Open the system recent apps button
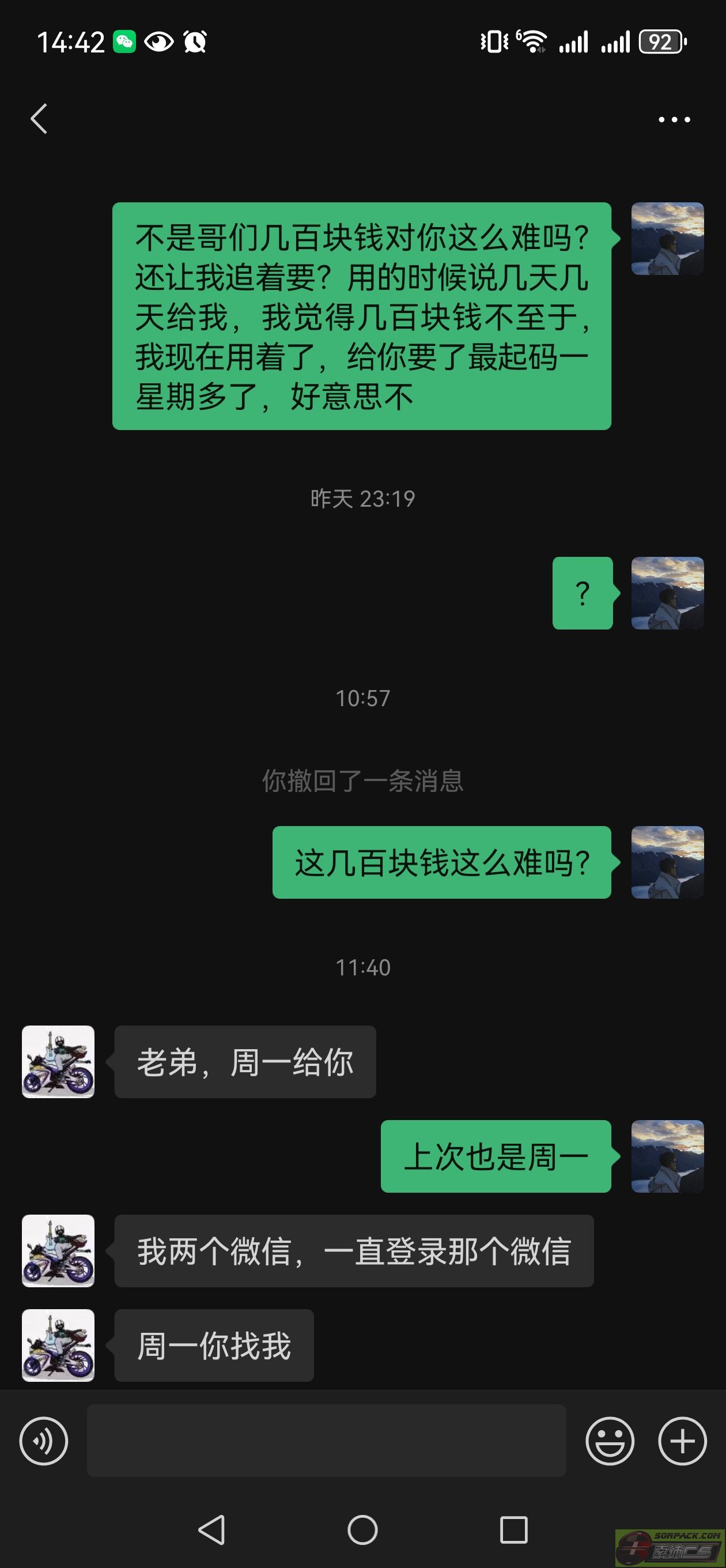 pyautogui.click(x=513, y=1529)
